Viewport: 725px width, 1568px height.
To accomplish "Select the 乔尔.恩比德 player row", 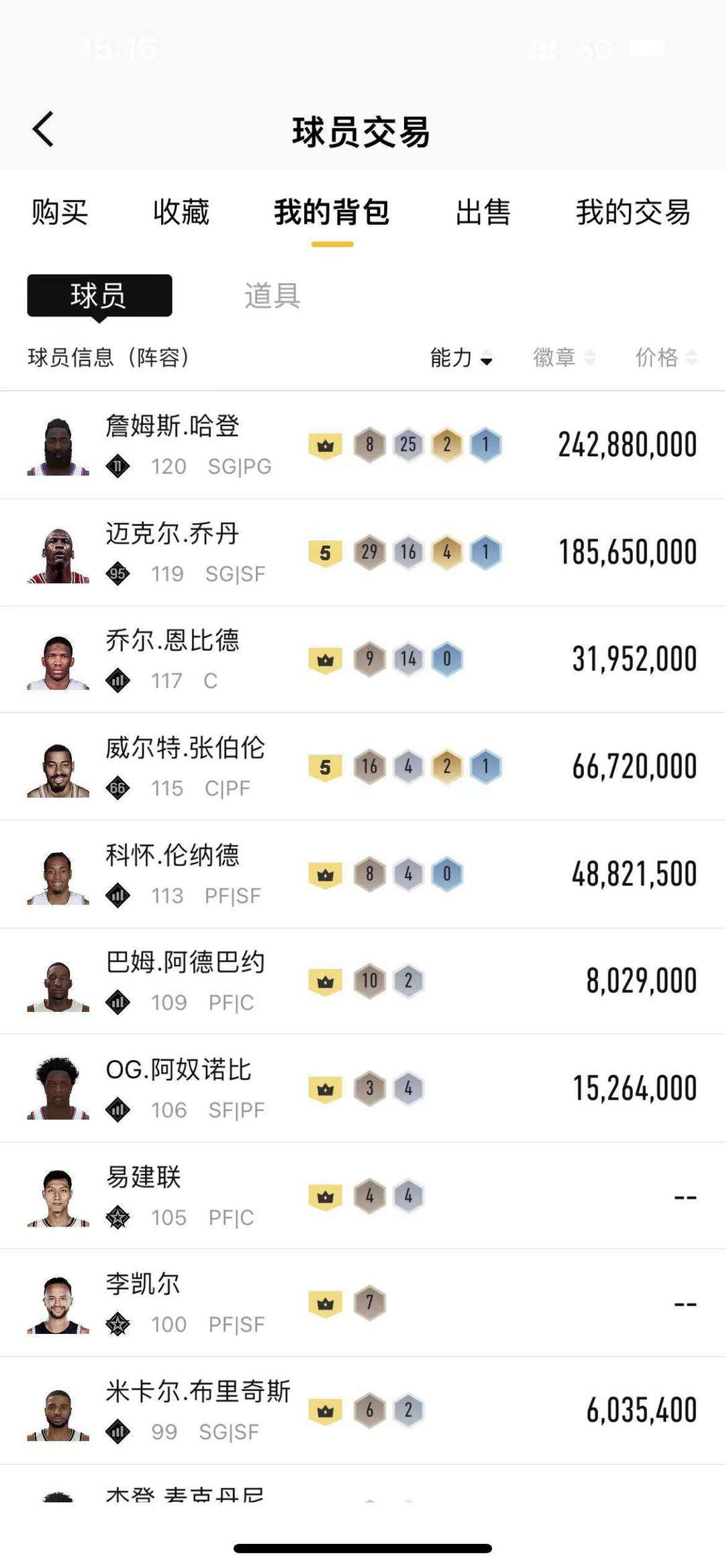I will pos(362,660).
